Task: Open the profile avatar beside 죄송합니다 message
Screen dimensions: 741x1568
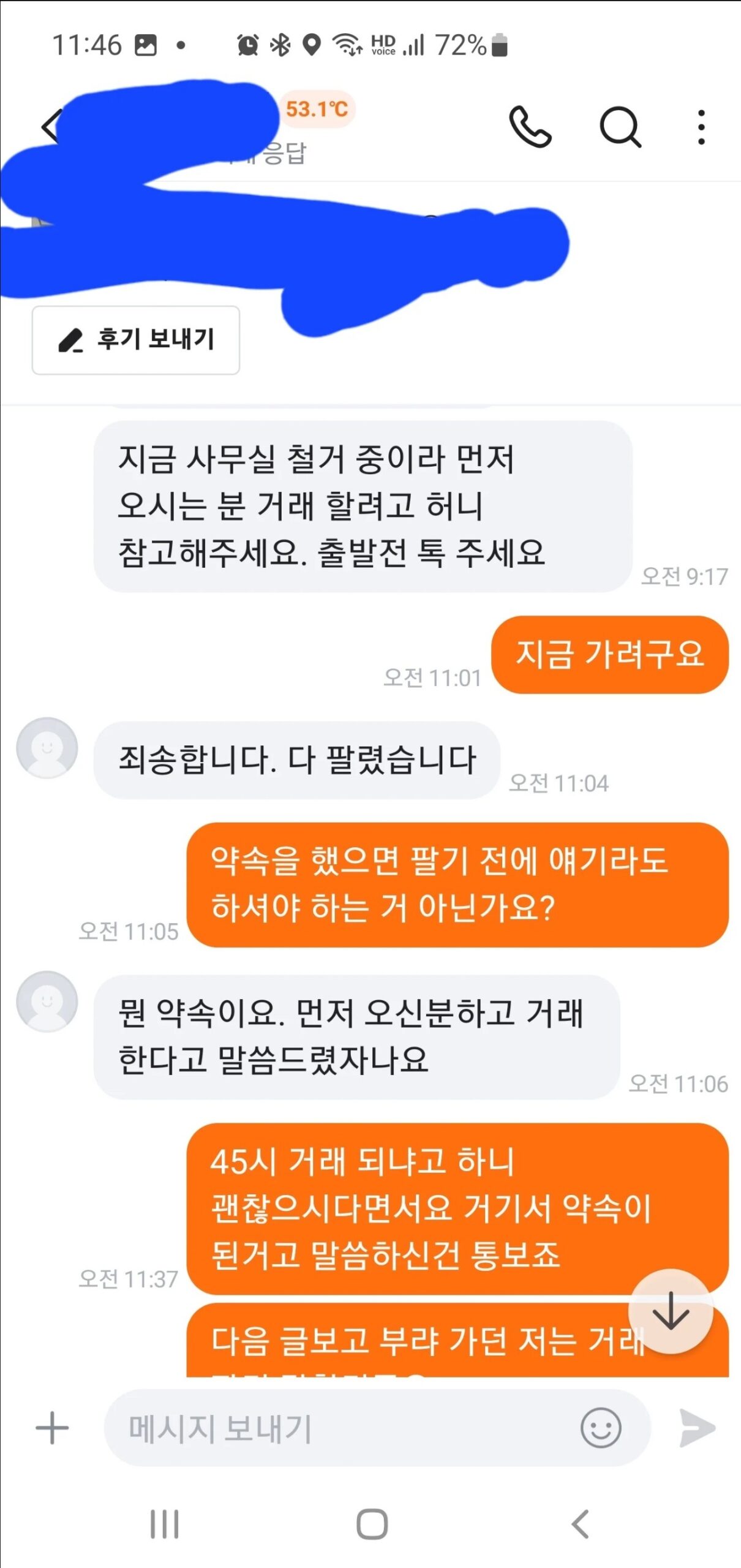Action: click(47, 748)
